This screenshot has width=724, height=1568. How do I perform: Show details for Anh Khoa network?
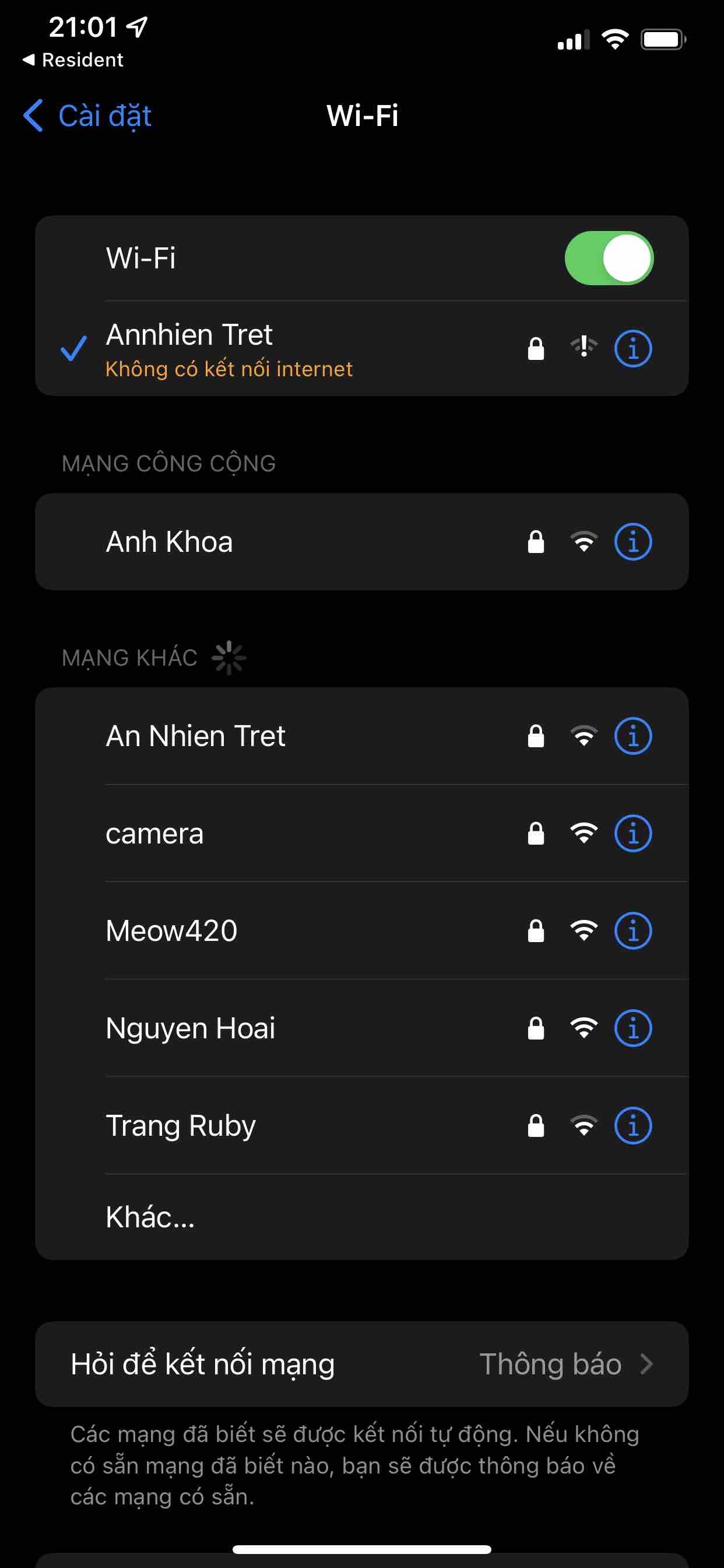[x=632, y=542]
